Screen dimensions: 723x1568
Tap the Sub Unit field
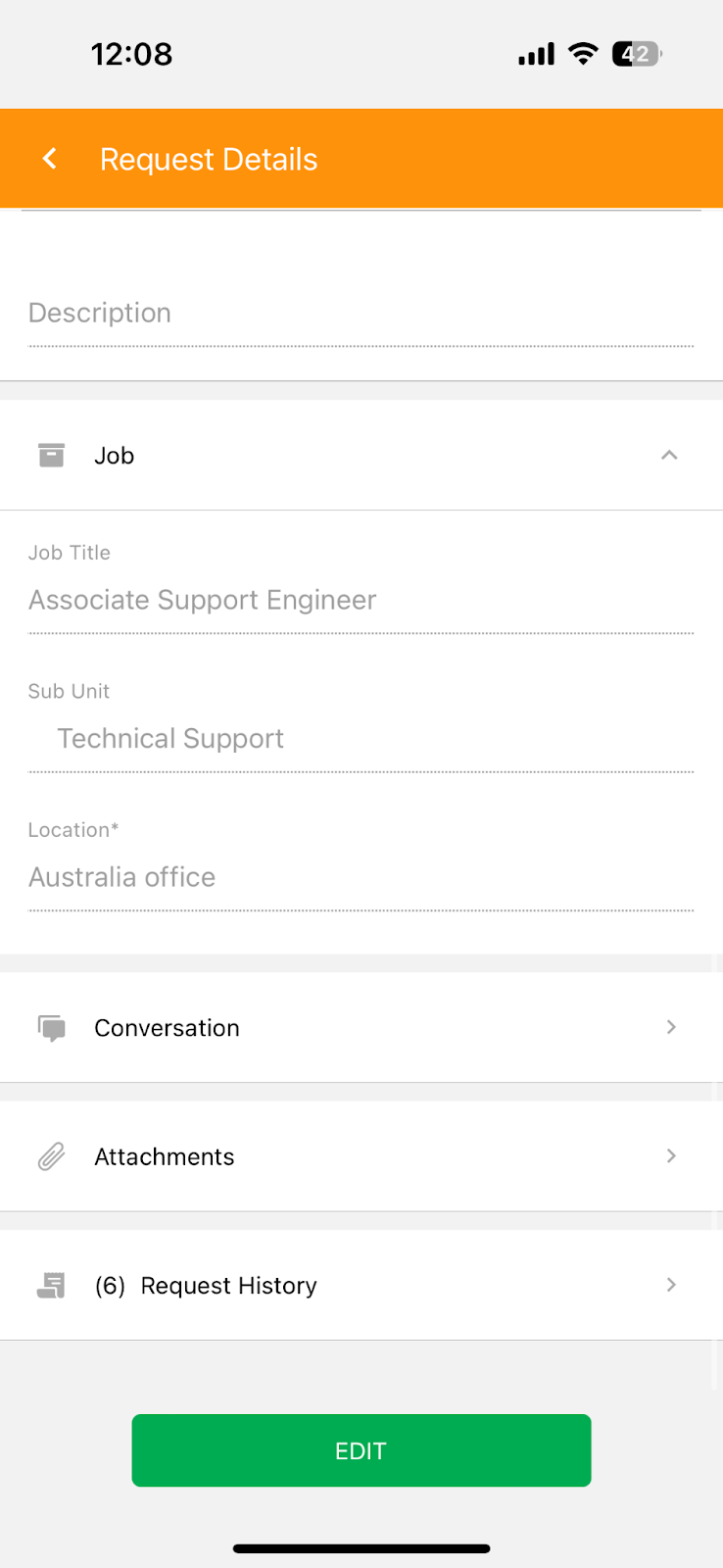[x=361, y=738]
